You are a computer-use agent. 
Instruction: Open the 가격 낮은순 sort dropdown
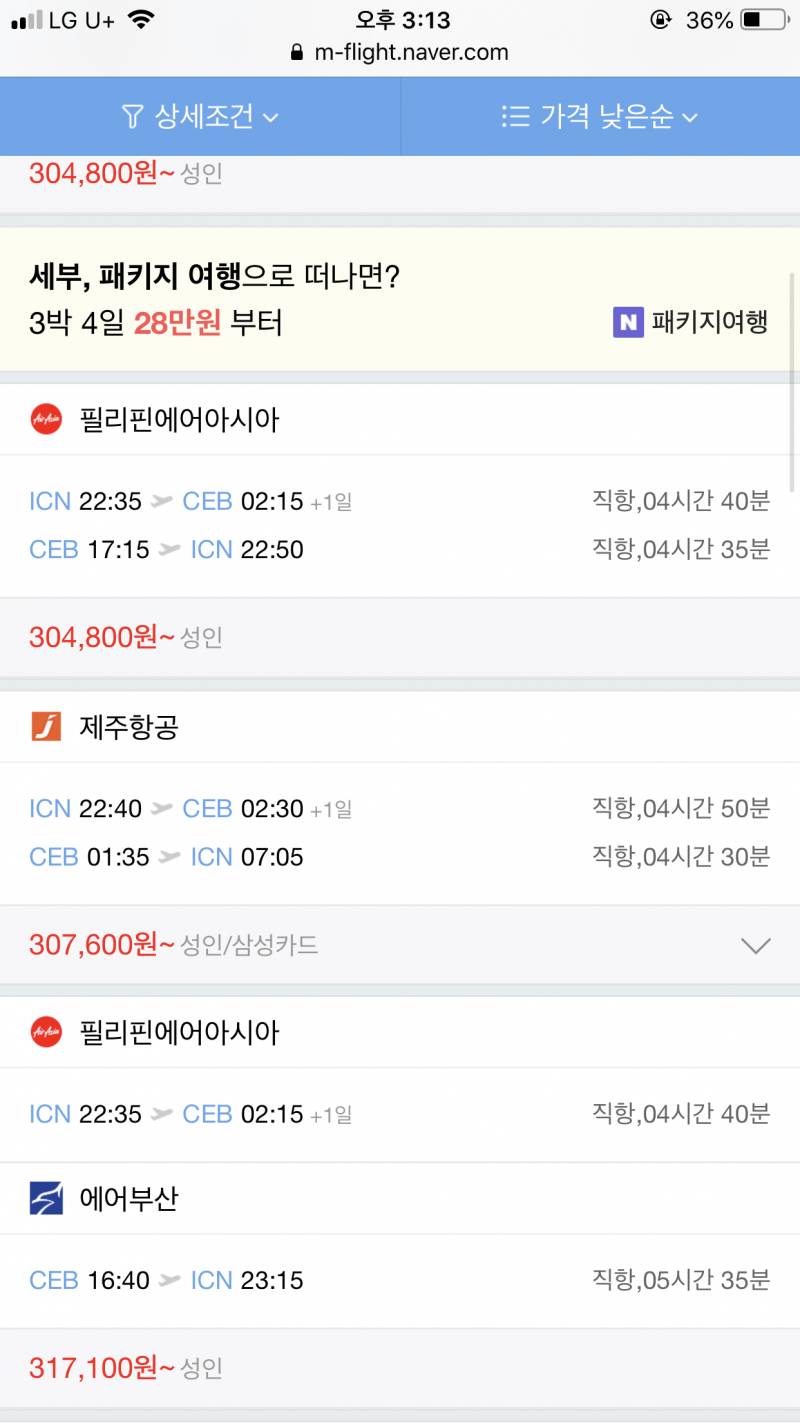point(600,116)
